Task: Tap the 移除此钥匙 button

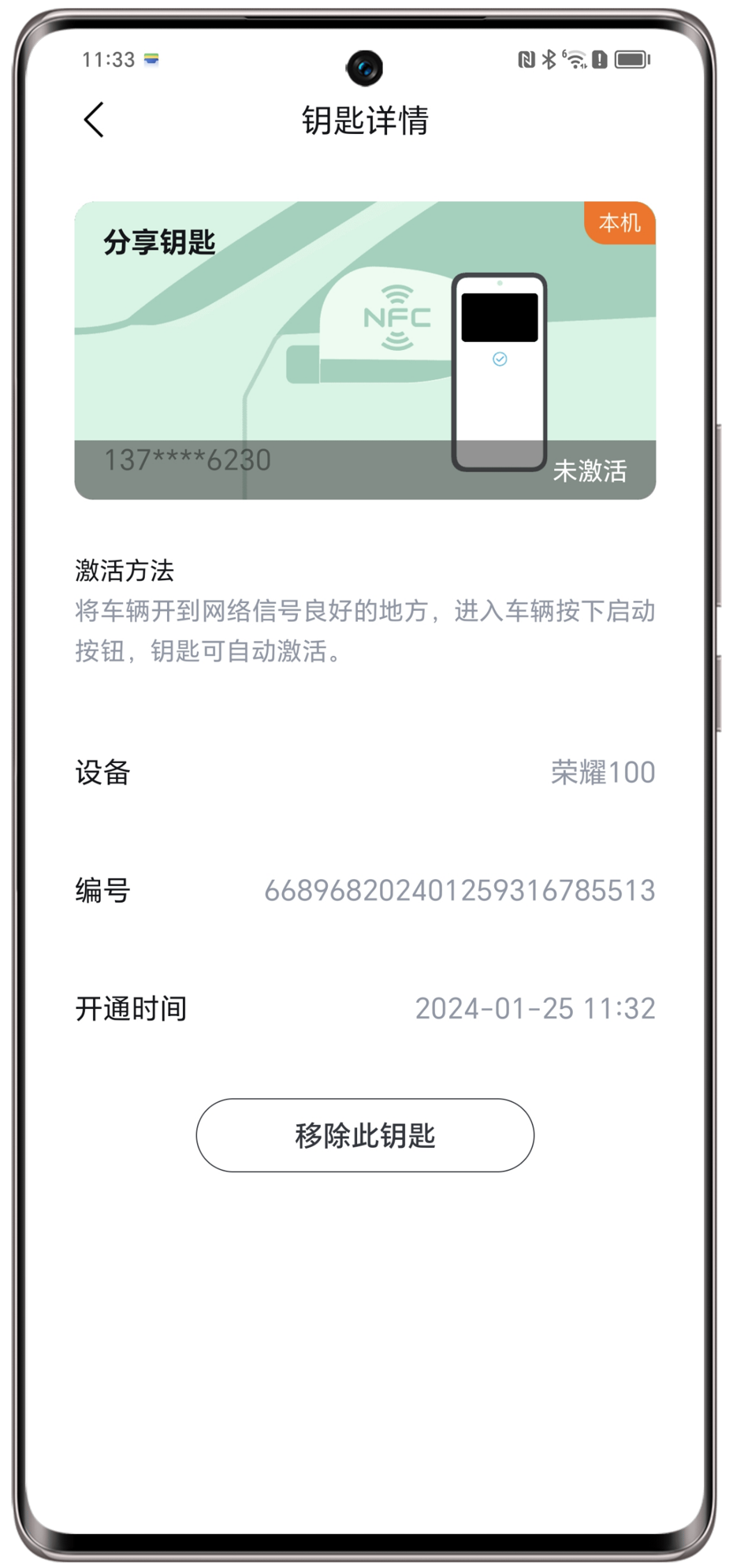Action: (365, 1135)
